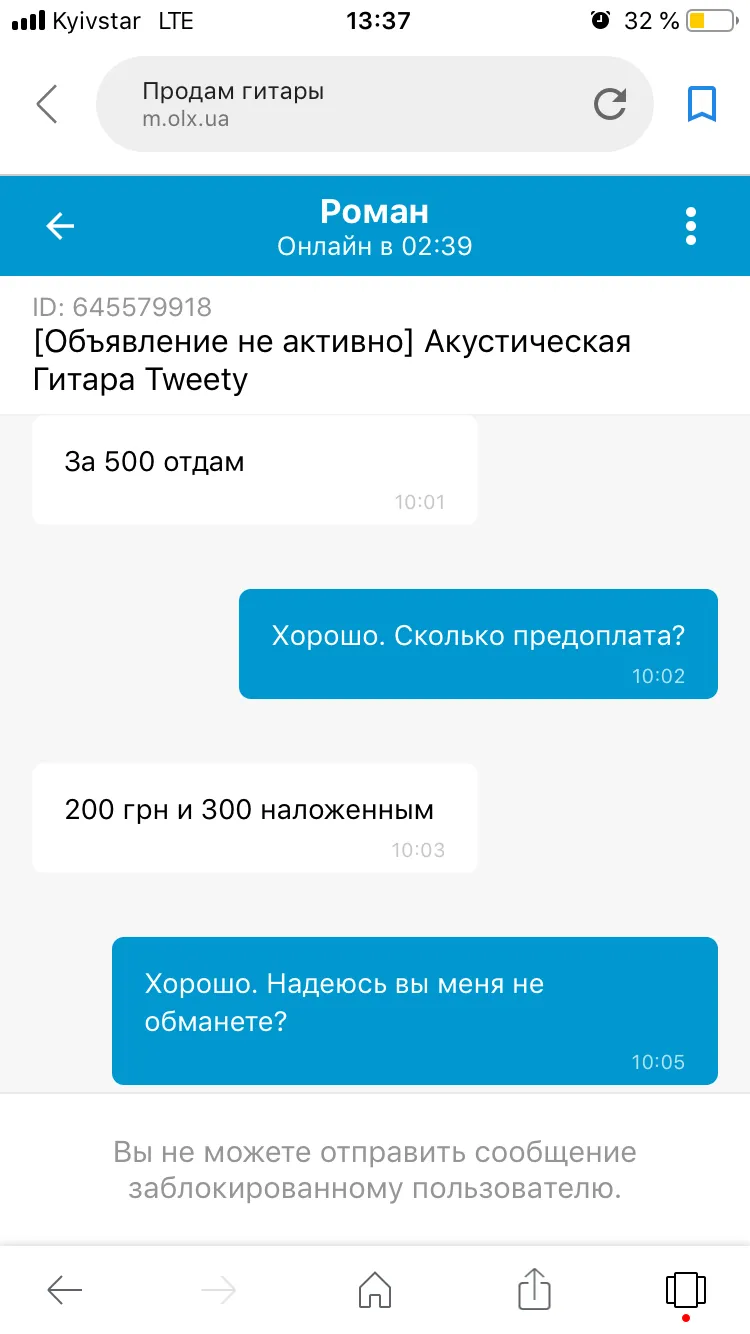
Task: Bookmark this page
Action: pos(702,104)
